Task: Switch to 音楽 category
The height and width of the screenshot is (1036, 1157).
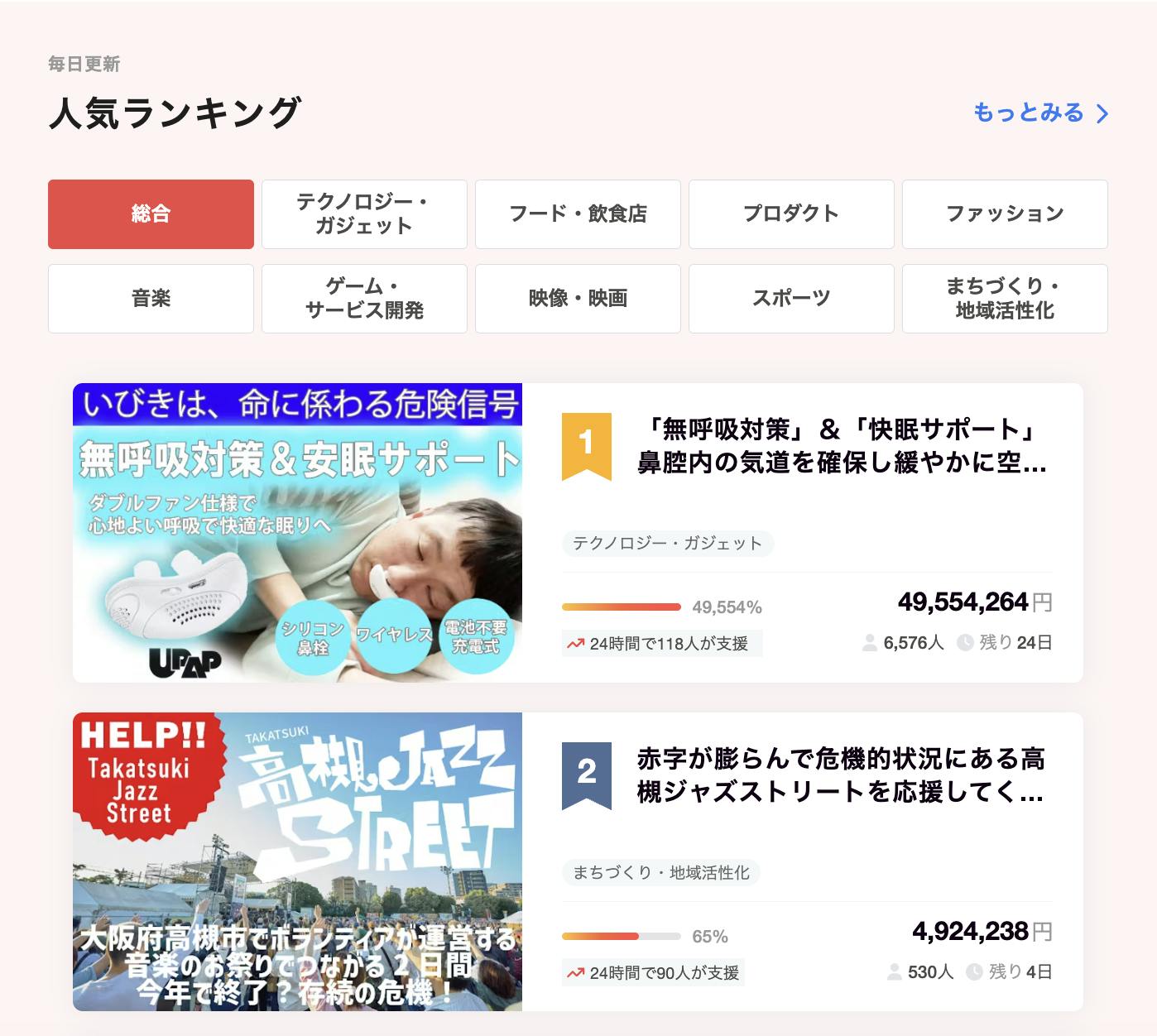Action: (x=151, y=298)
